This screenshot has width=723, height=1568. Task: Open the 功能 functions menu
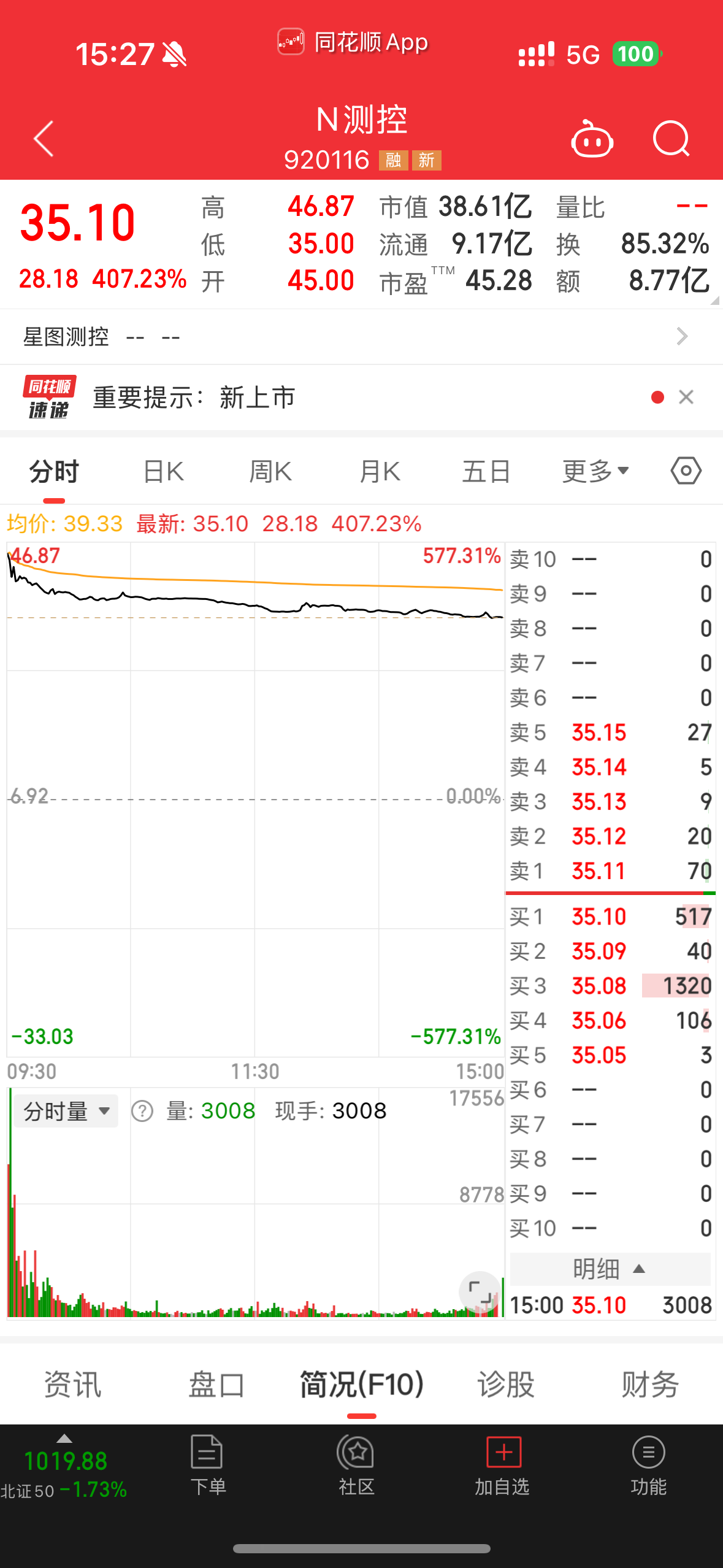coord(648,1465)
